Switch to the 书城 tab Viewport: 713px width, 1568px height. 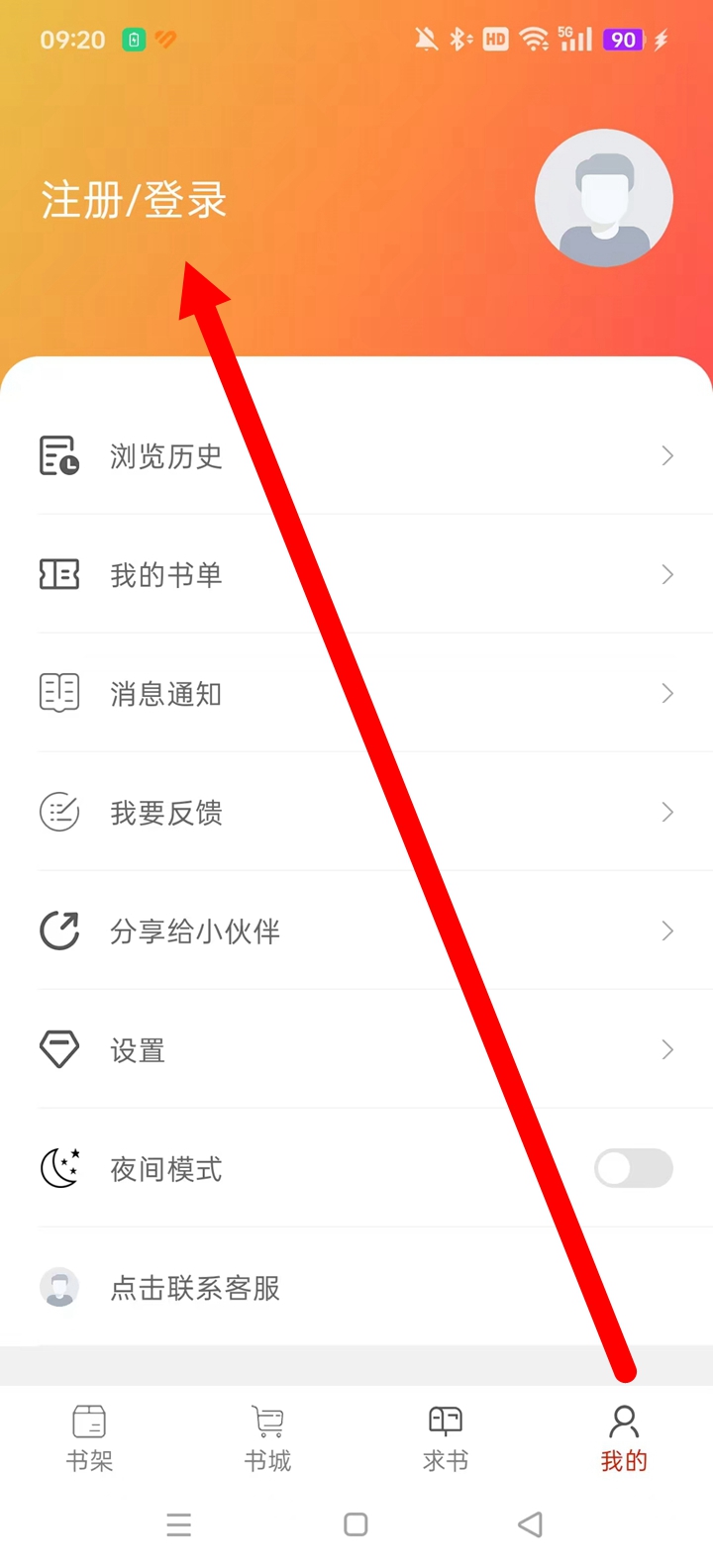coord(267,1438)
